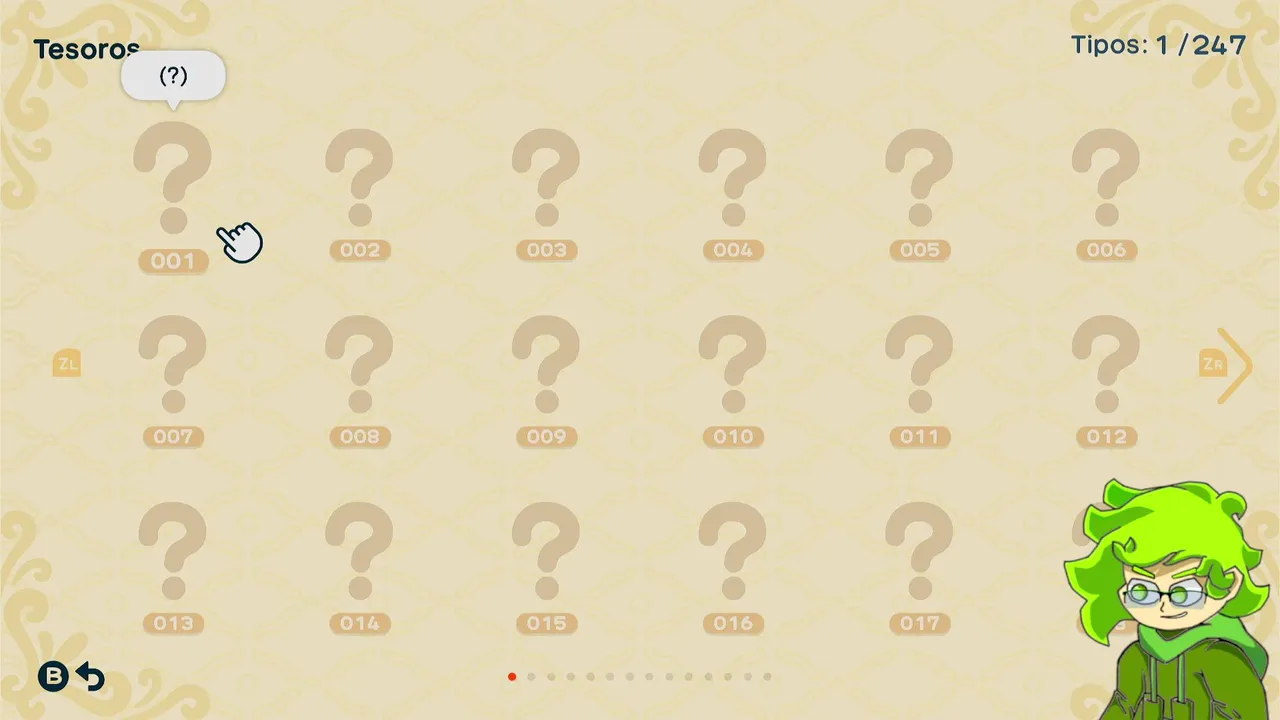This screenshot has width=1280, height=720.
Task: Open unknown treasure 002
Action: pyautogui.click(x=359, y=185)
